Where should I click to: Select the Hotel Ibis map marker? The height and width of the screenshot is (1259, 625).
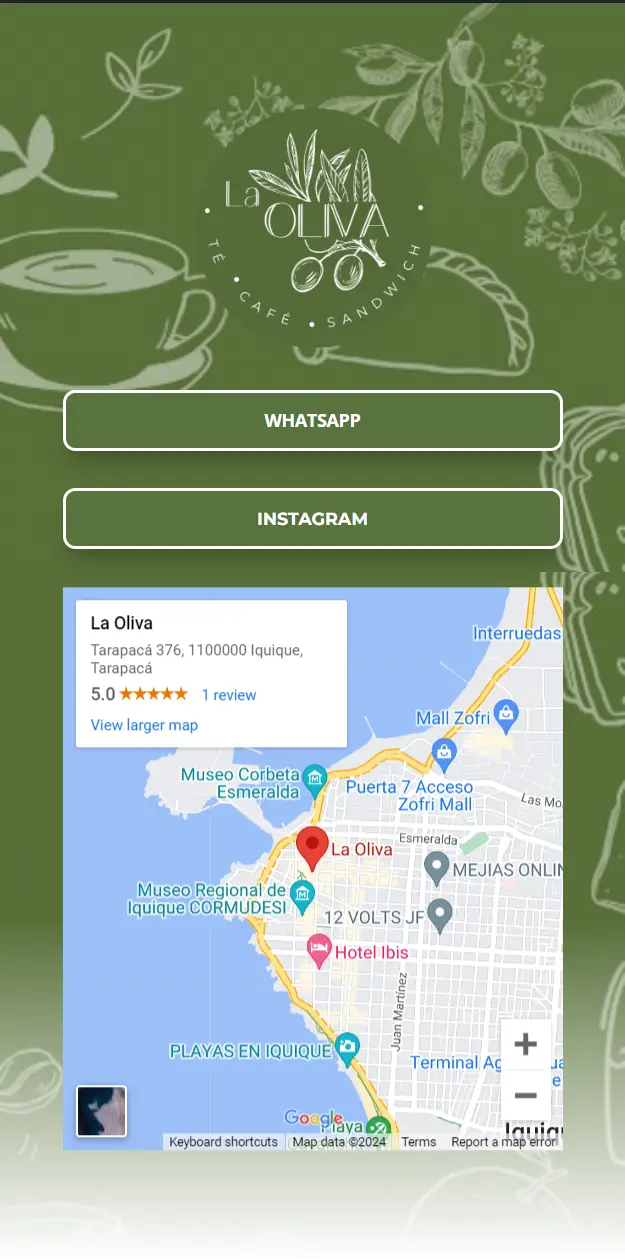(318, 950)
